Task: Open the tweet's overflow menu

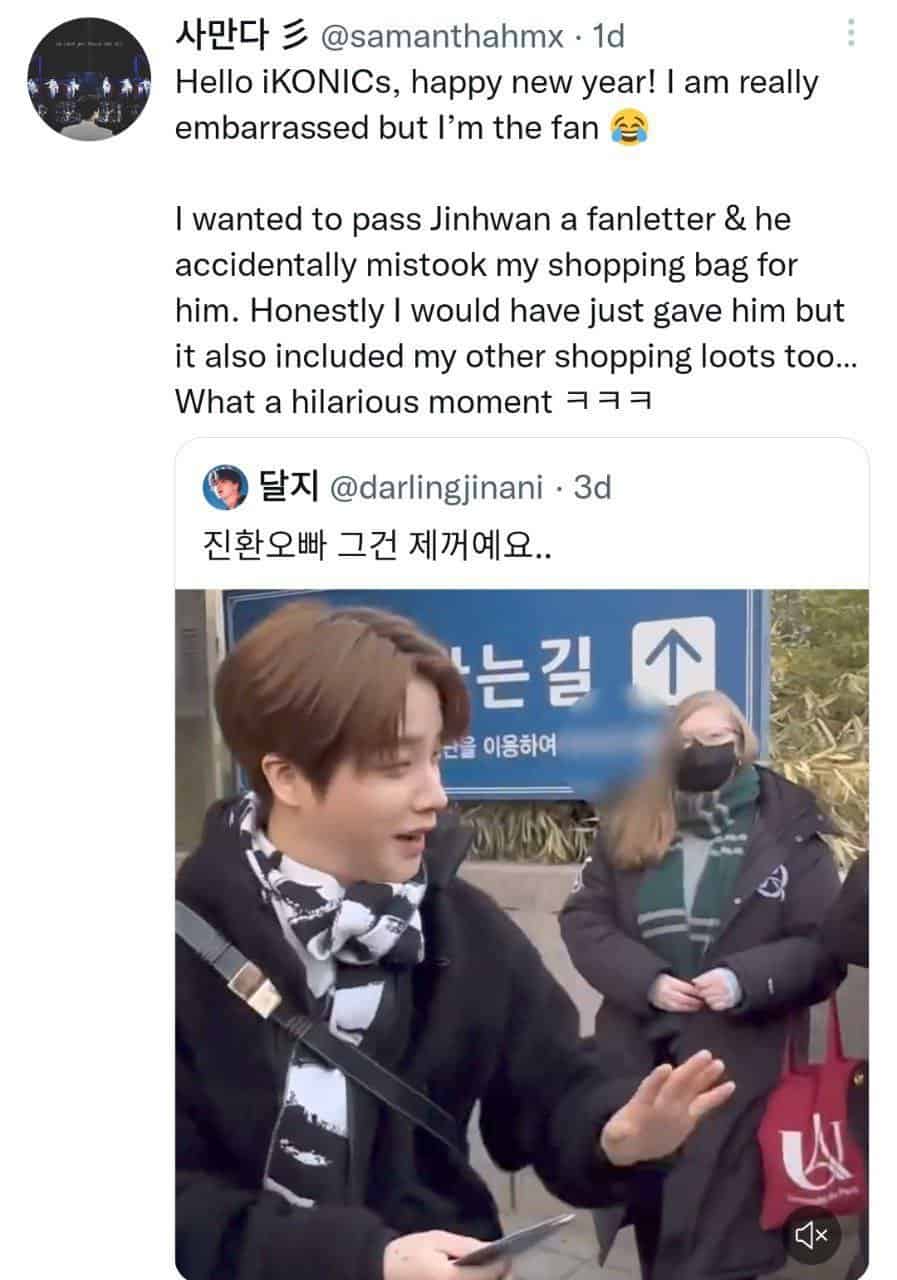Action: [851, 34]
